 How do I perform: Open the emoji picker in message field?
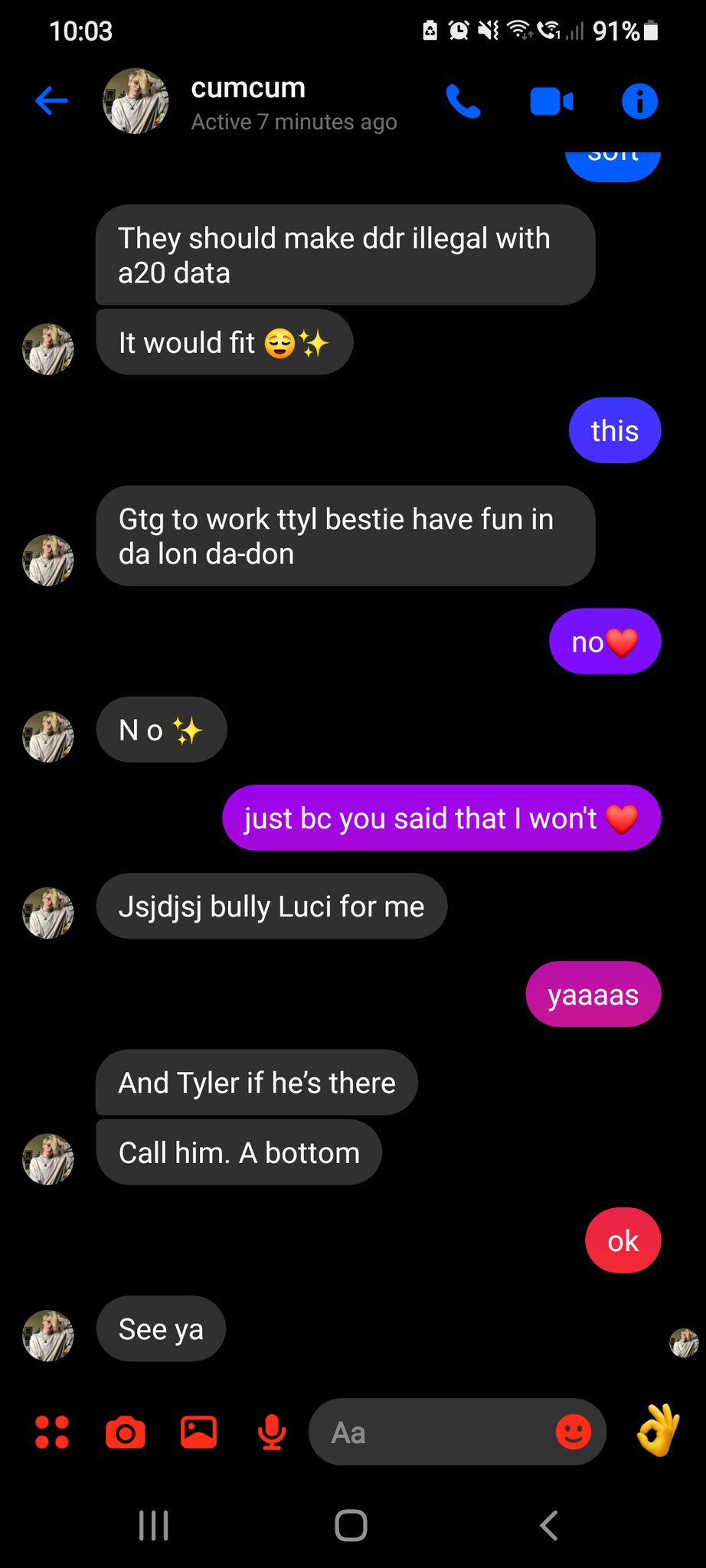(573, 1432)
